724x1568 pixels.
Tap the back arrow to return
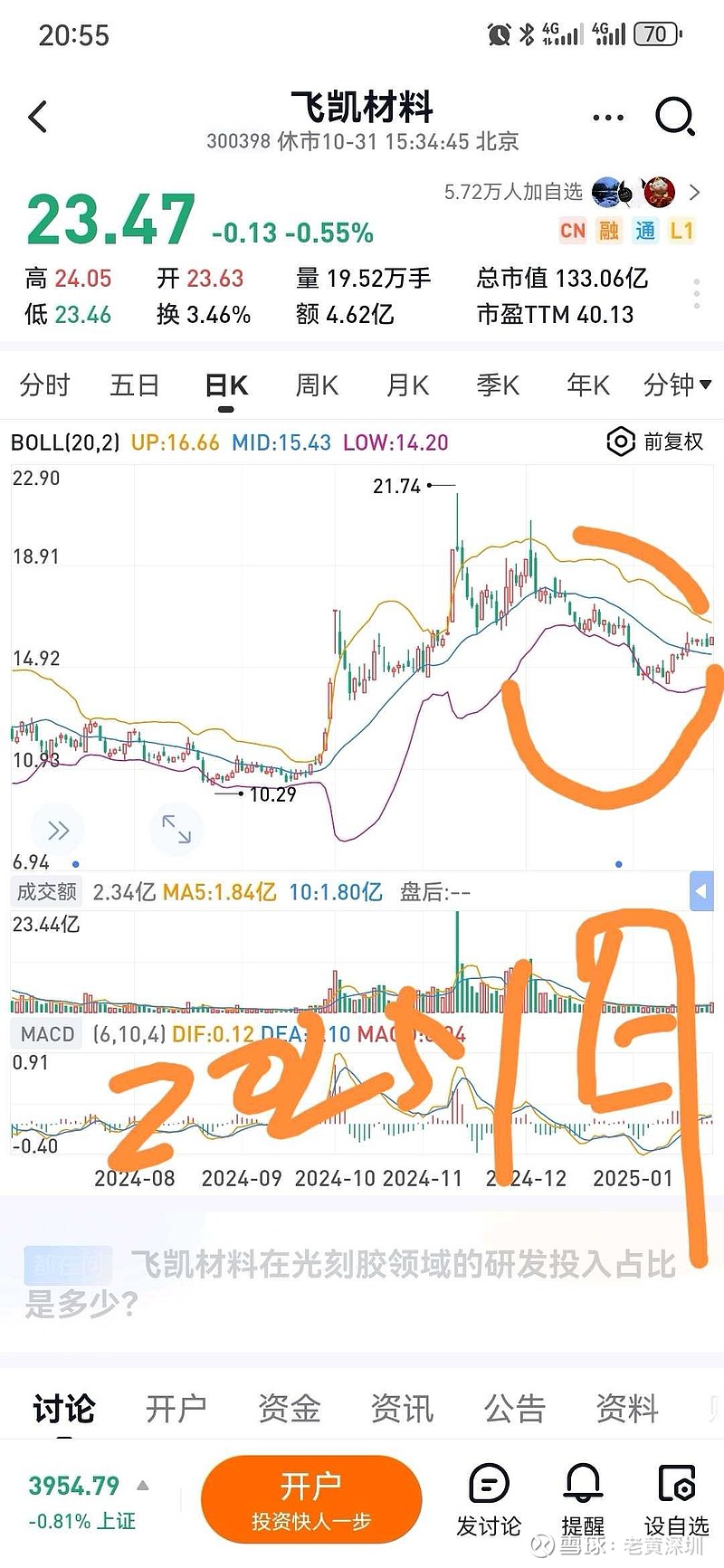[37, 117]
